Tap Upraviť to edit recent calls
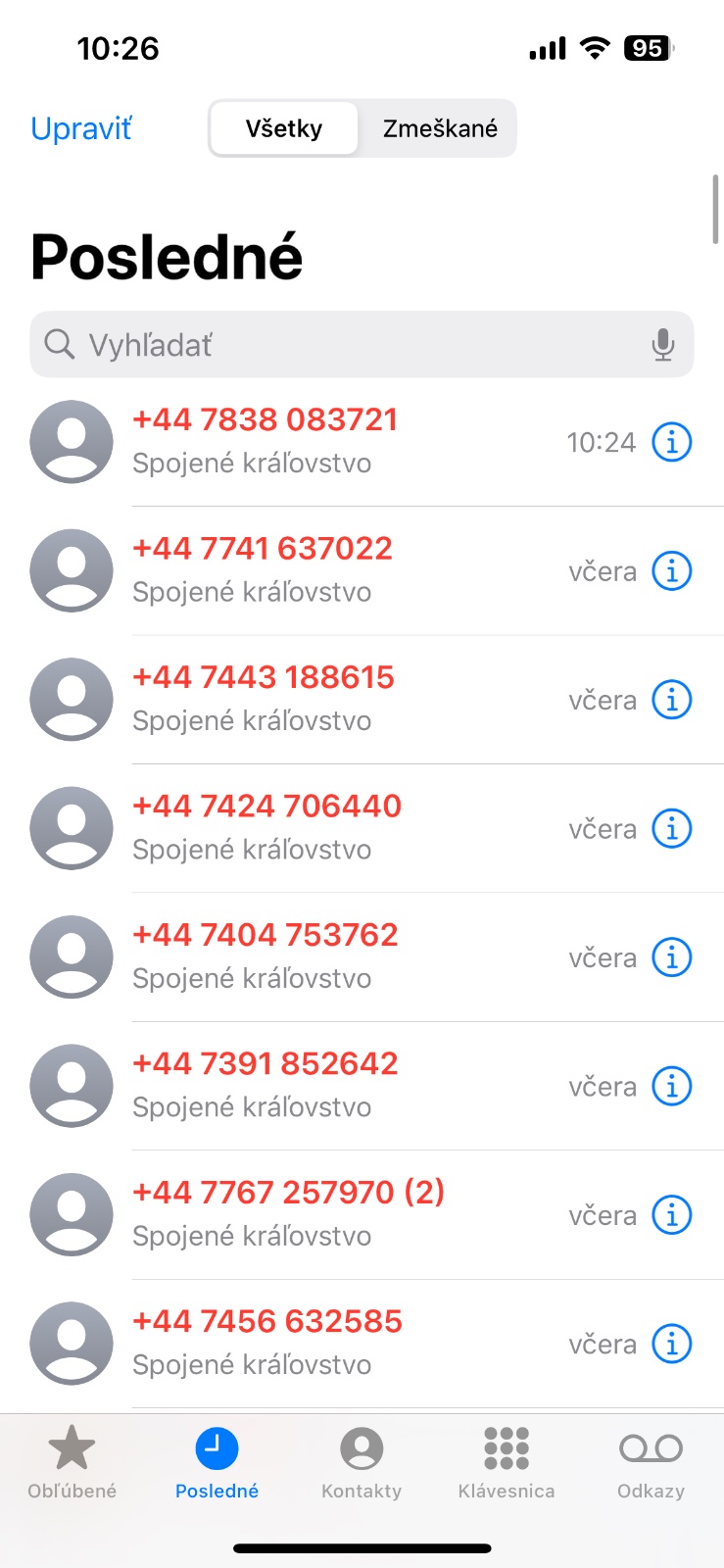Viewport: 724px width, 1568px height. point(81,128)
